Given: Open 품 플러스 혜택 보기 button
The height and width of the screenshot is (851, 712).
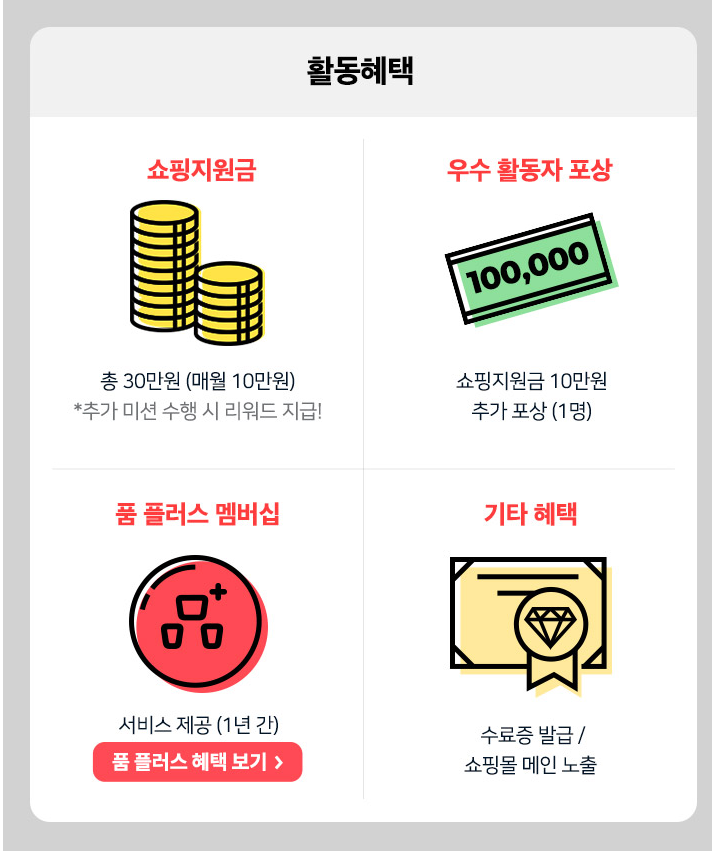Looking at the screenshot, I should pos(197,762).
